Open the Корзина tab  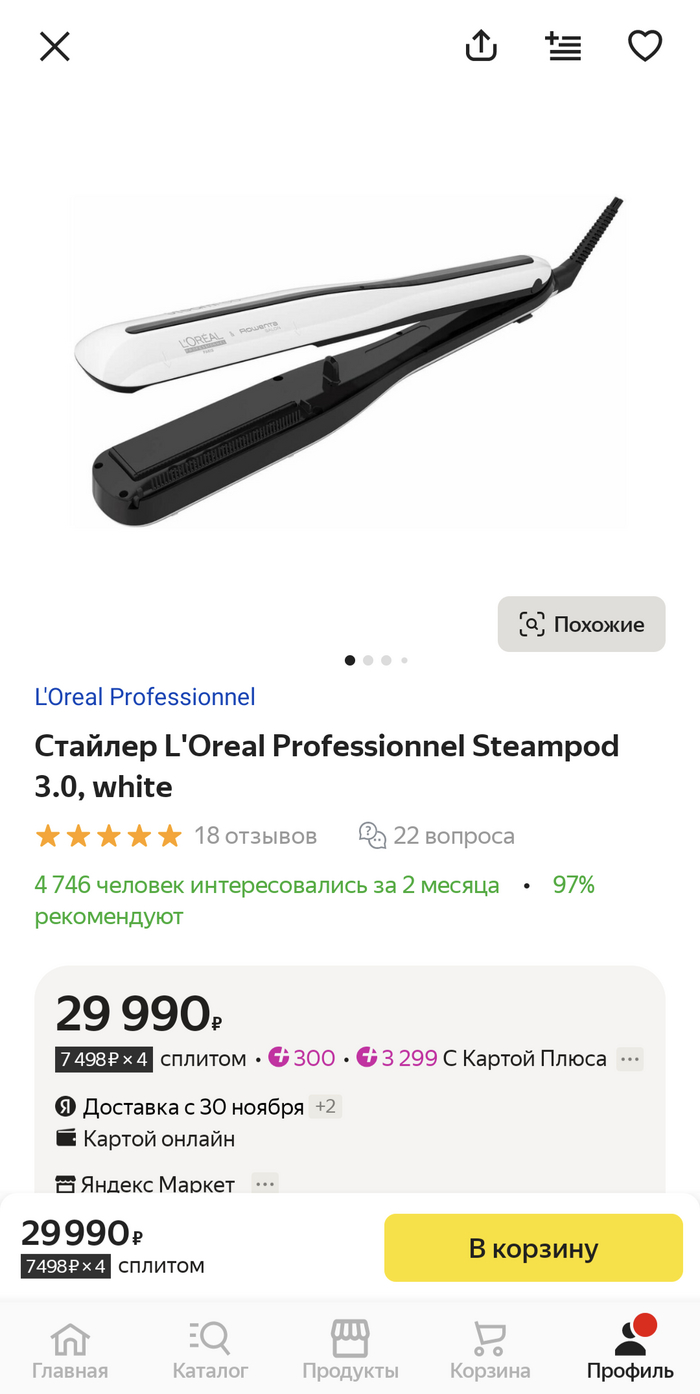pyautogui.click(x=490, y=1350)
